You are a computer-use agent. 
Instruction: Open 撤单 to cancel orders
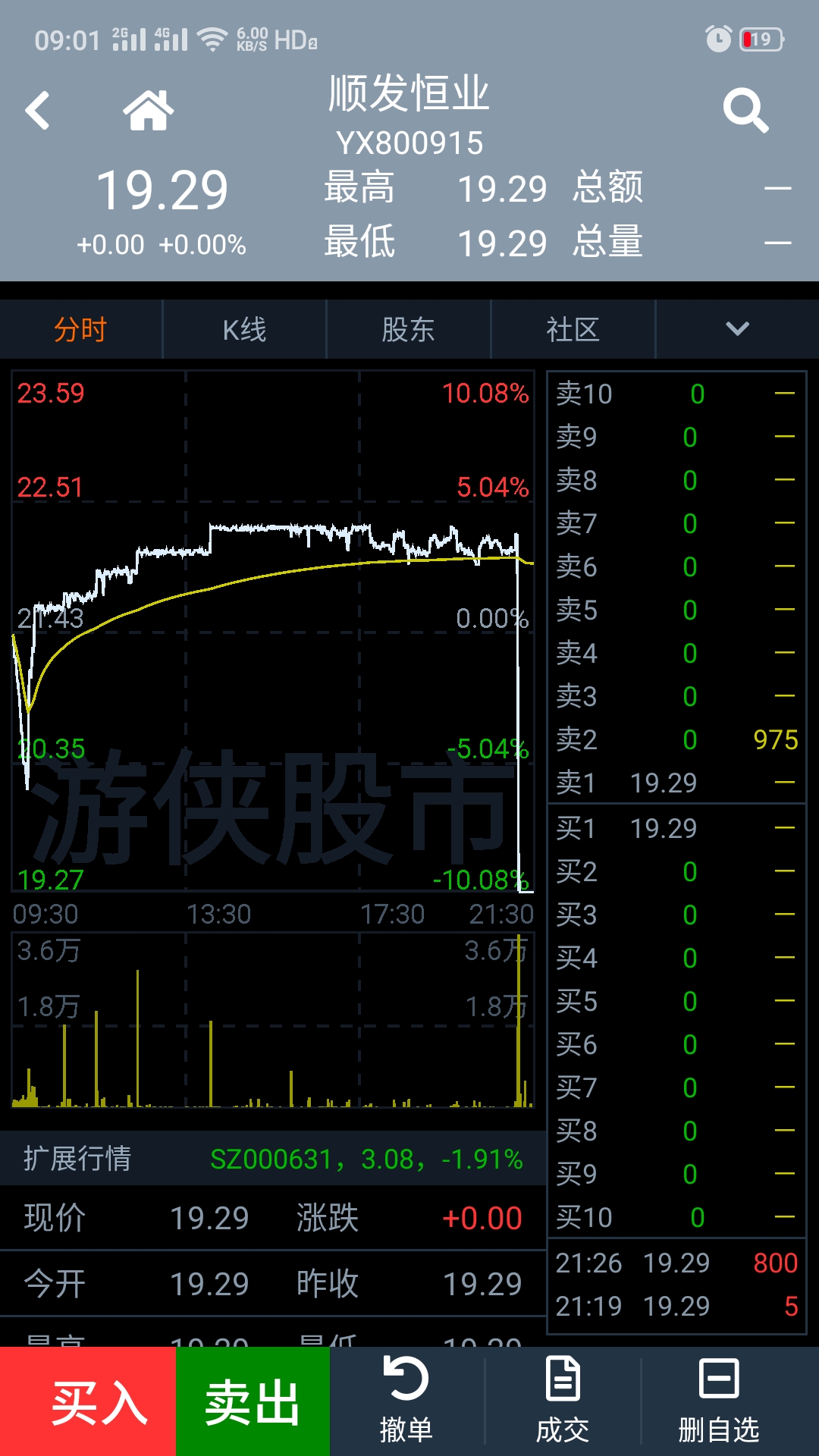pos(406,1401)
